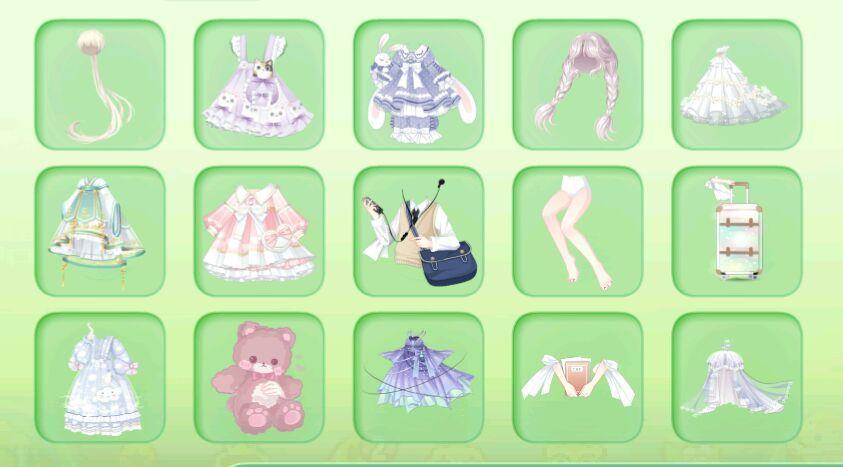843x467 pixels.
Task: Select the pink twin braids hairstyle
Action: tap(577, 85)
